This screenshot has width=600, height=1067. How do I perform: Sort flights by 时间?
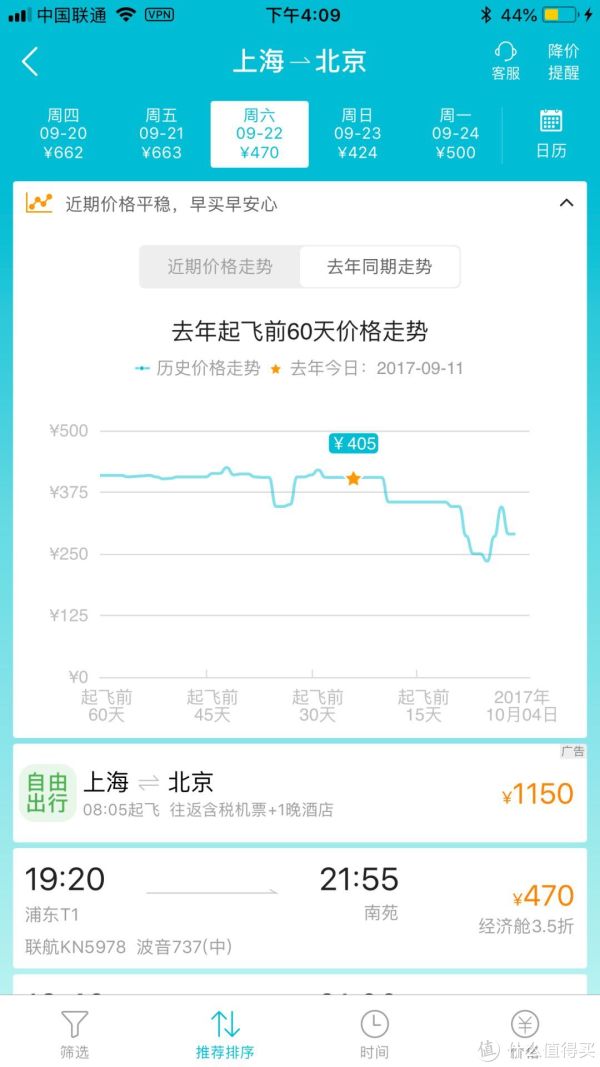[x=374, y=1034]
